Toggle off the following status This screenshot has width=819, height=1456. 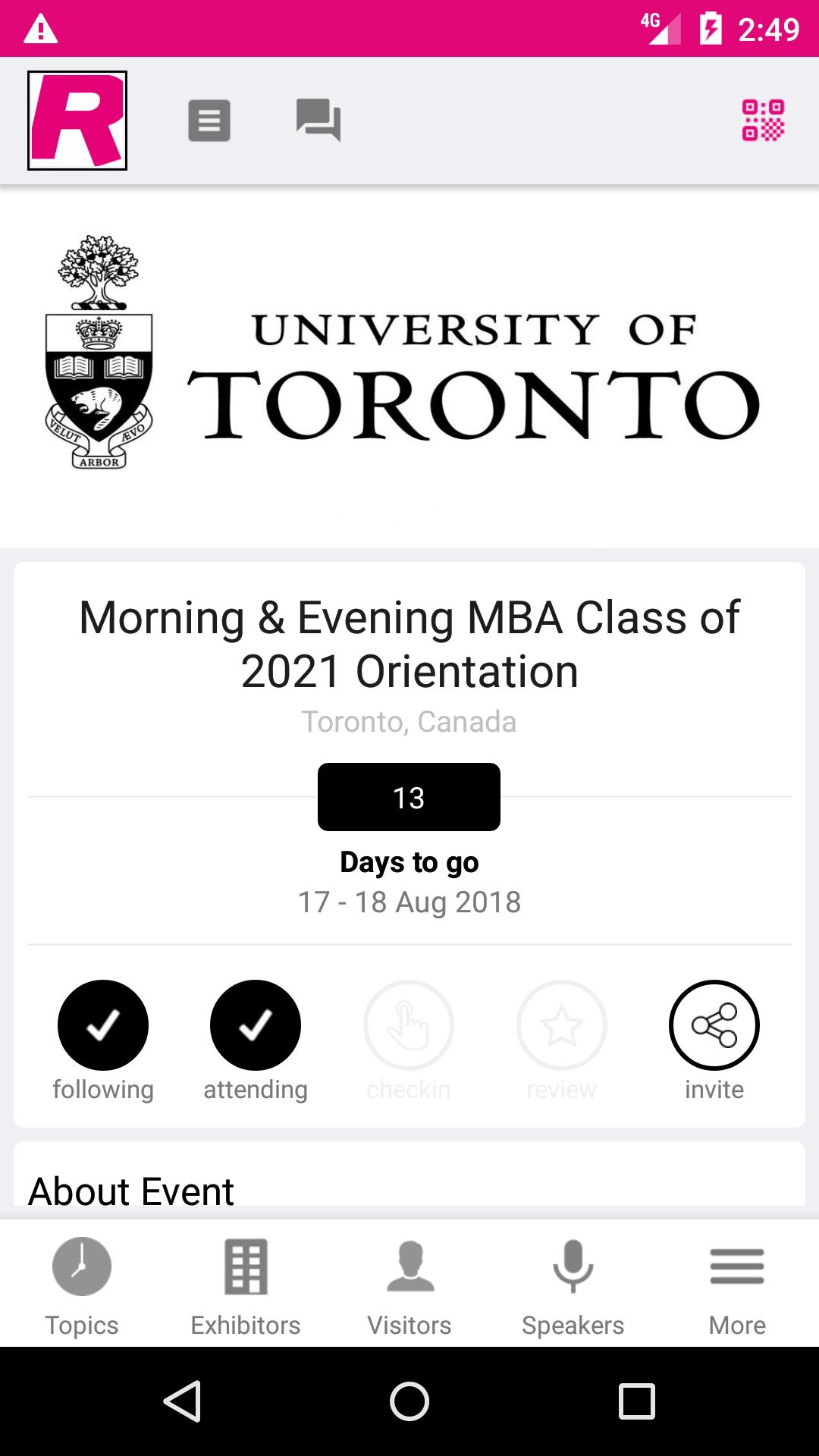click(x=103, y=1025)
